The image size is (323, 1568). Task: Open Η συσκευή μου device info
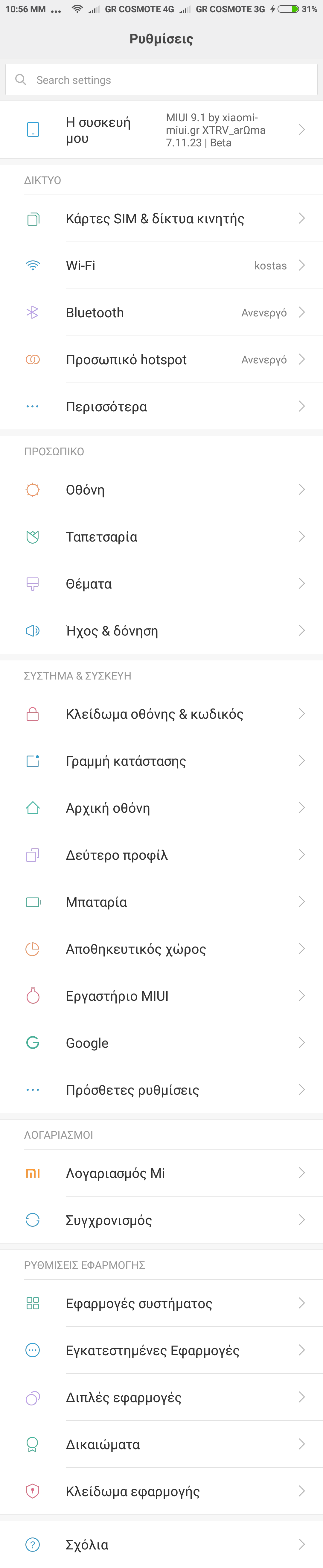tap(161, 130)
